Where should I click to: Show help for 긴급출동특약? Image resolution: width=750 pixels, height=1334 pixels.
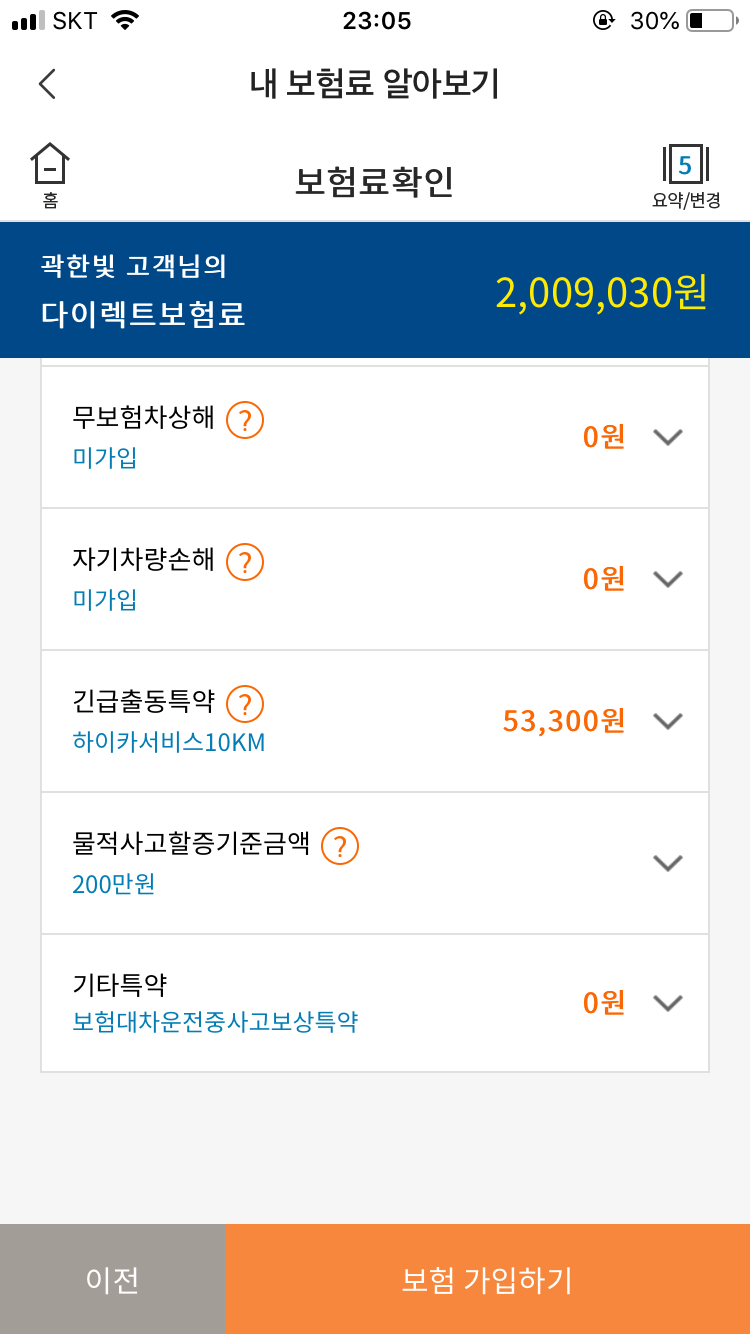click(245, 704)
